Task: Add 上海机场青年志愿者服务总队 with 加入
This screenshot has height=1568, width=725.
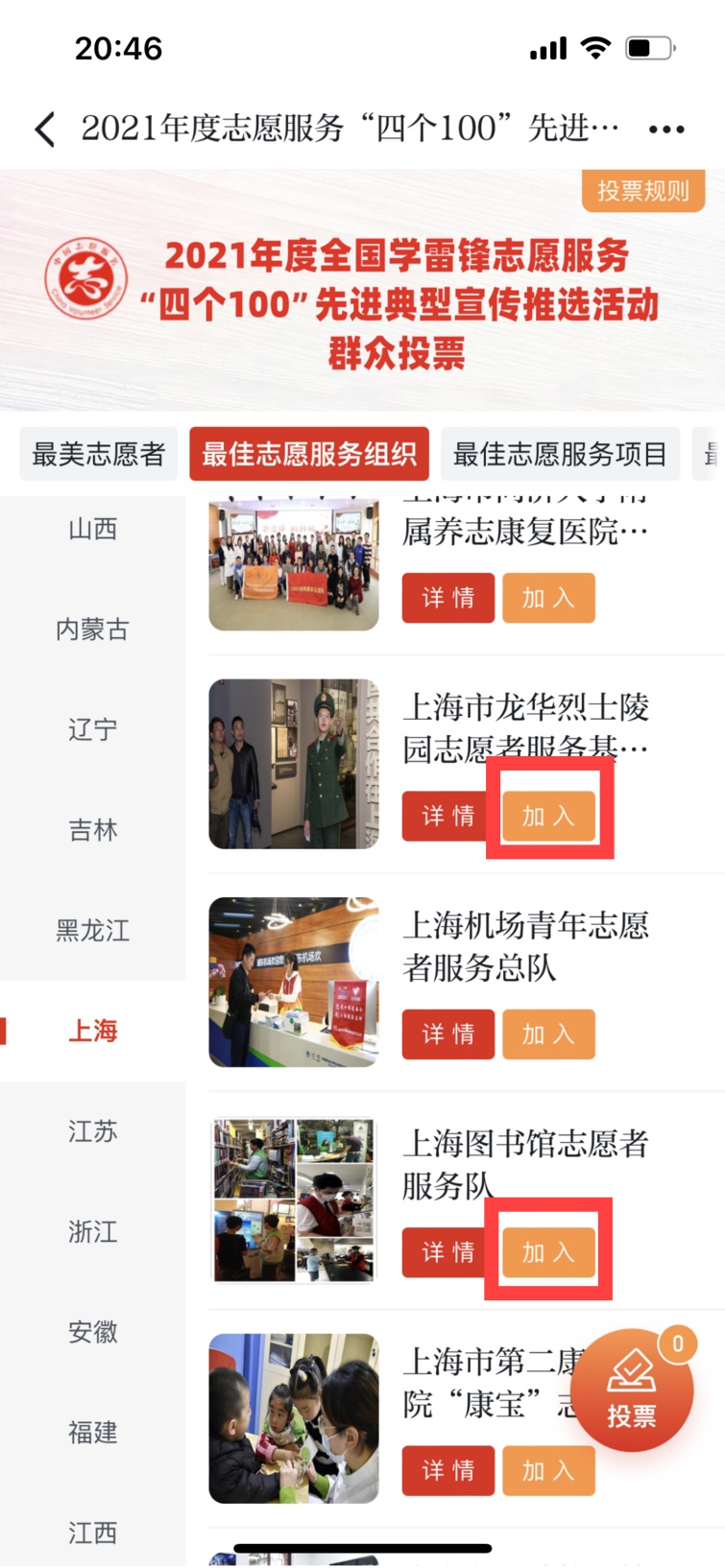Action: click(x=548, y=1034)
